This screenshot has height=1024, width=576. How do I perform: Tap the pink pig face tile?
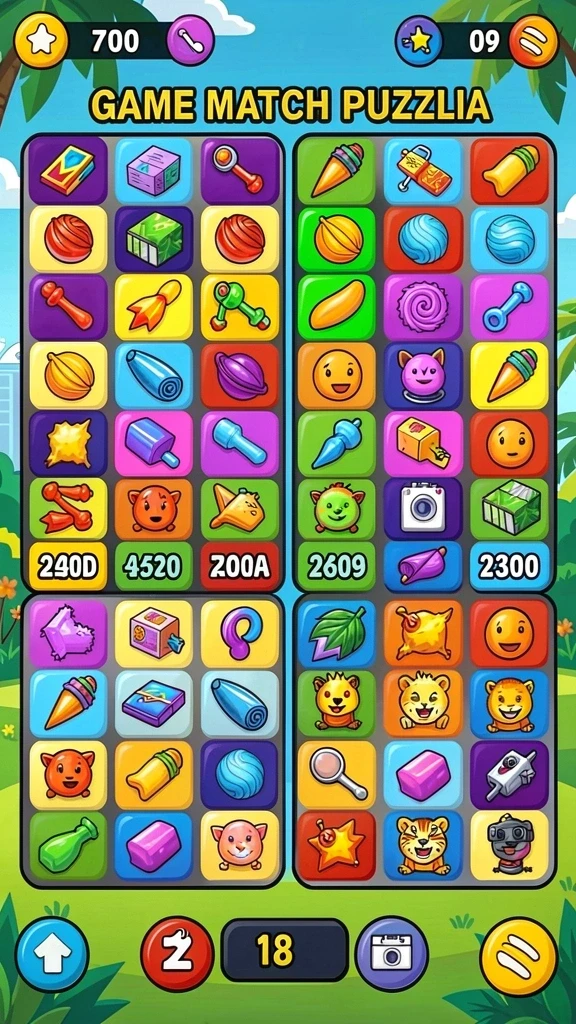point(240,846)
